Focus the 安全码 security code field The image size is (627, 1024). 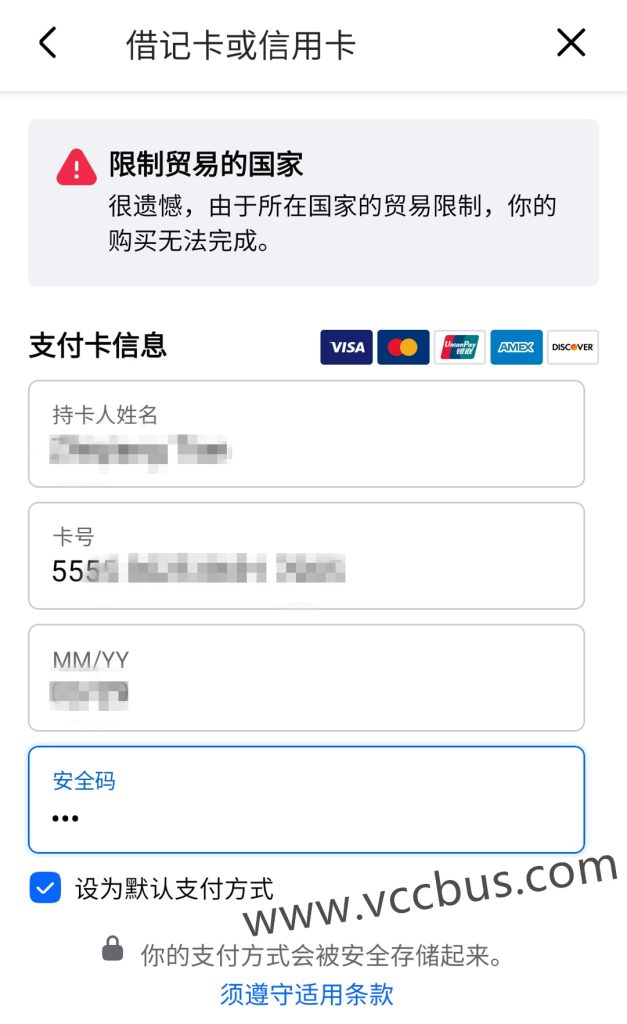306,800
